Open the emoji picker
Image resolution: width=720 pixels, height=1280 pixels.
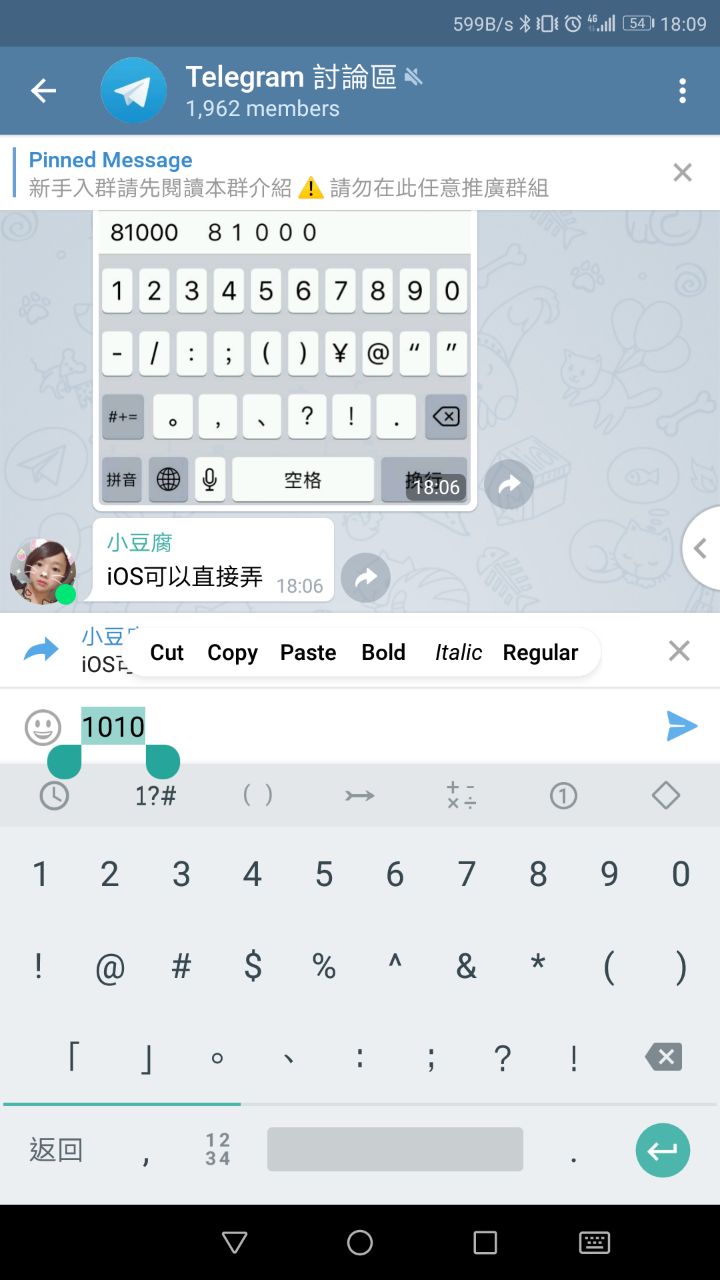pyautogui.click(x=43, y=727)
